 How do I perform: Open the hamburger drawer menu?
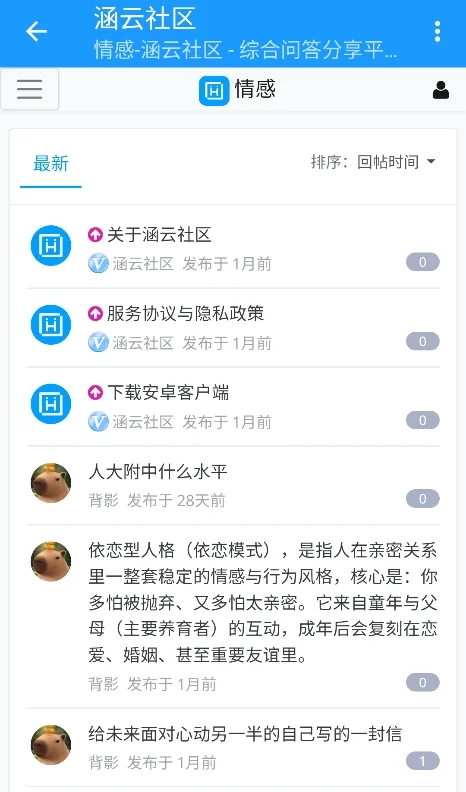pos(30,89)
